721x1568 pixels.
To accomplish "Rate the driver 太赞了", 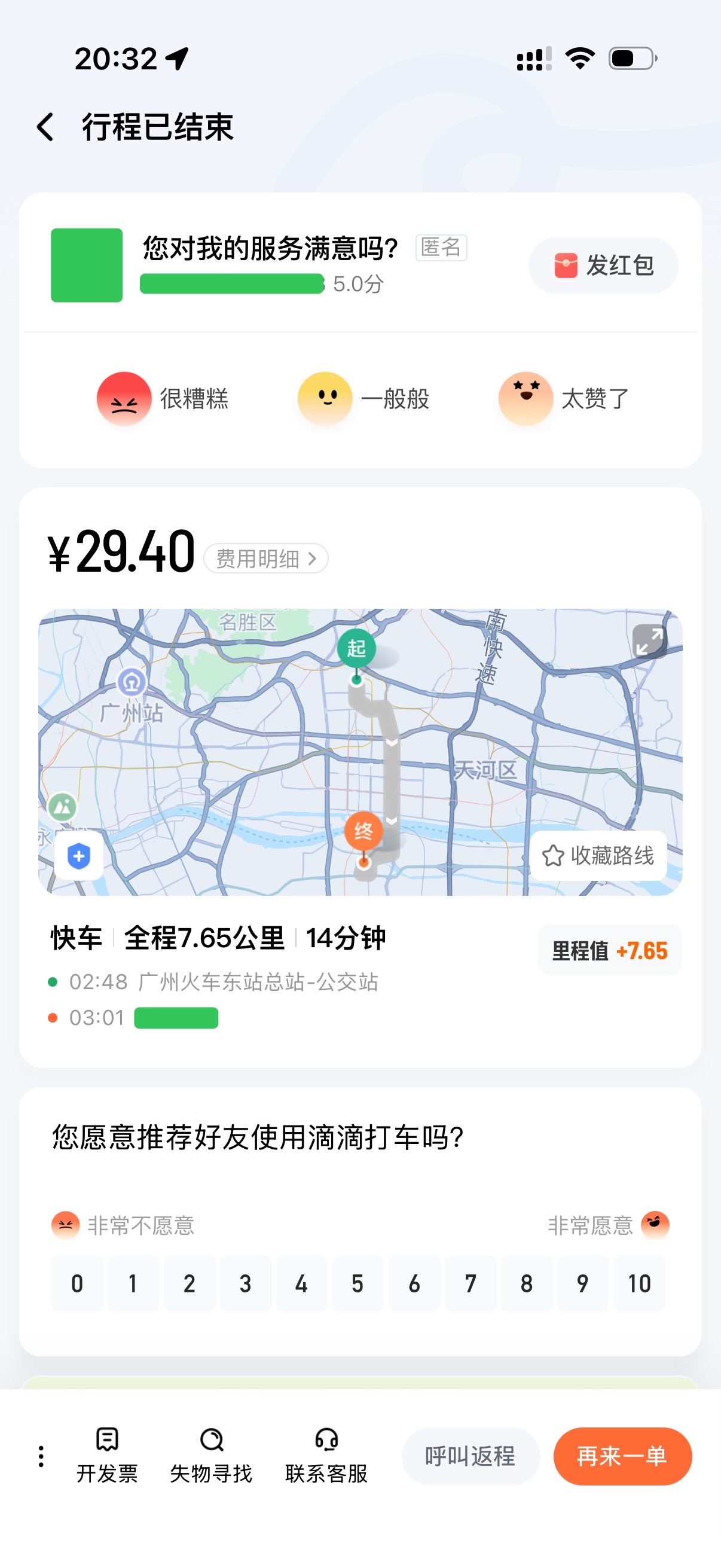I will (563, 399).
